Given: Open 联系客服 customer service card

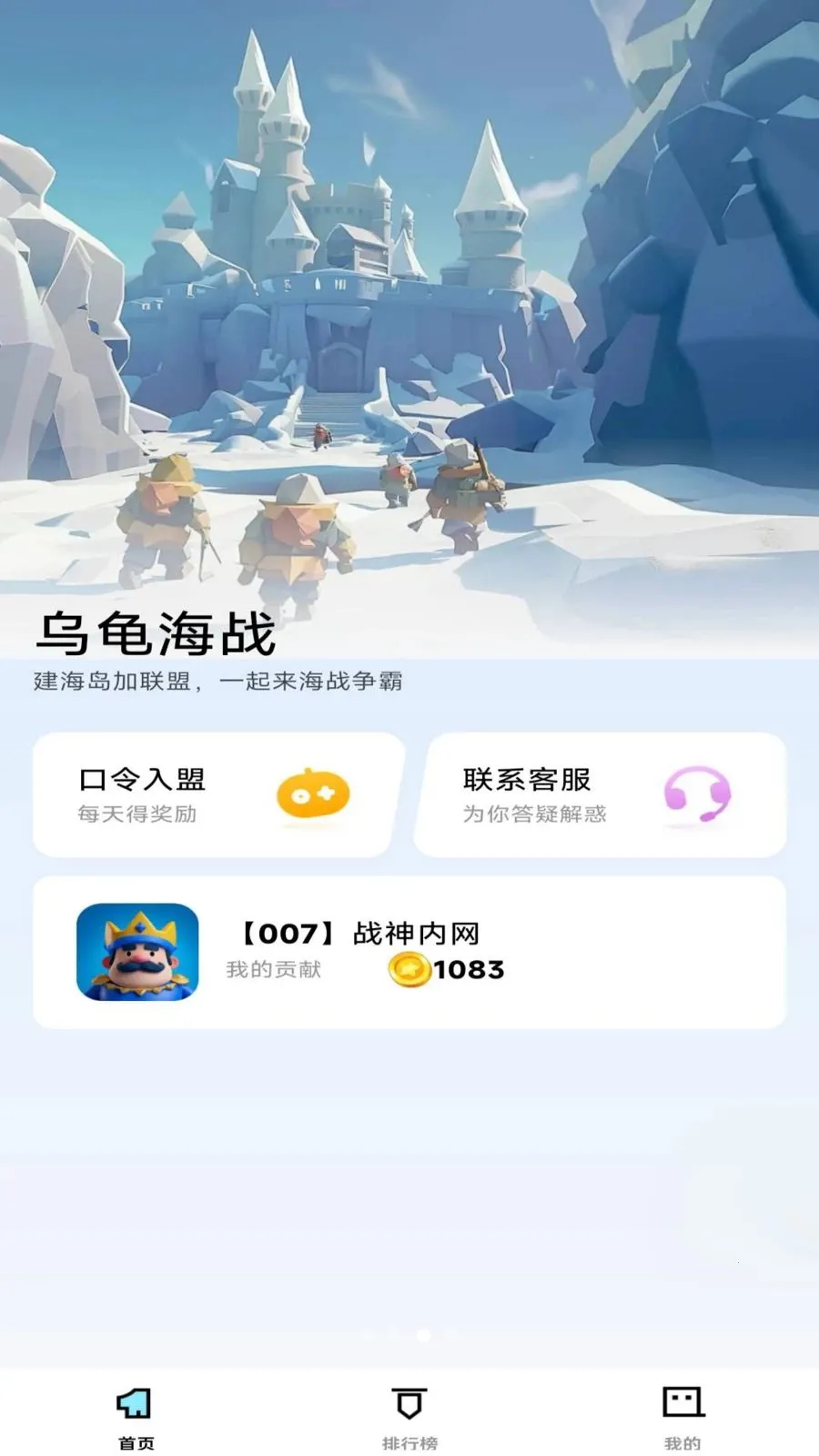Looking at the screenshot, I should 601,794.
